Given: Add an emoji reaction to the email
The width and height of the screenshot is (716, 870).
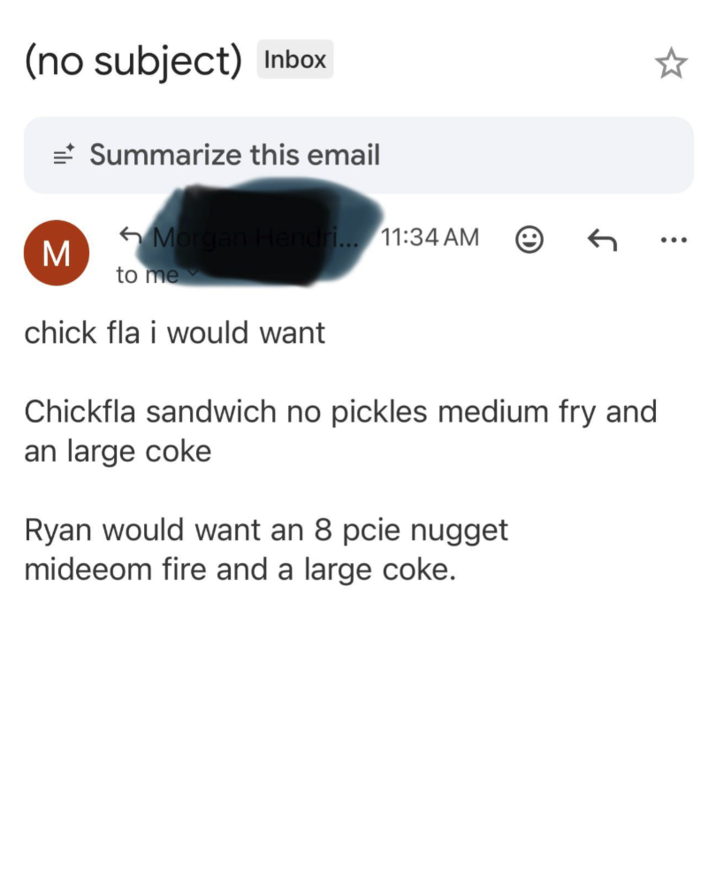Looking at the screenshot, I should [529, 239].
